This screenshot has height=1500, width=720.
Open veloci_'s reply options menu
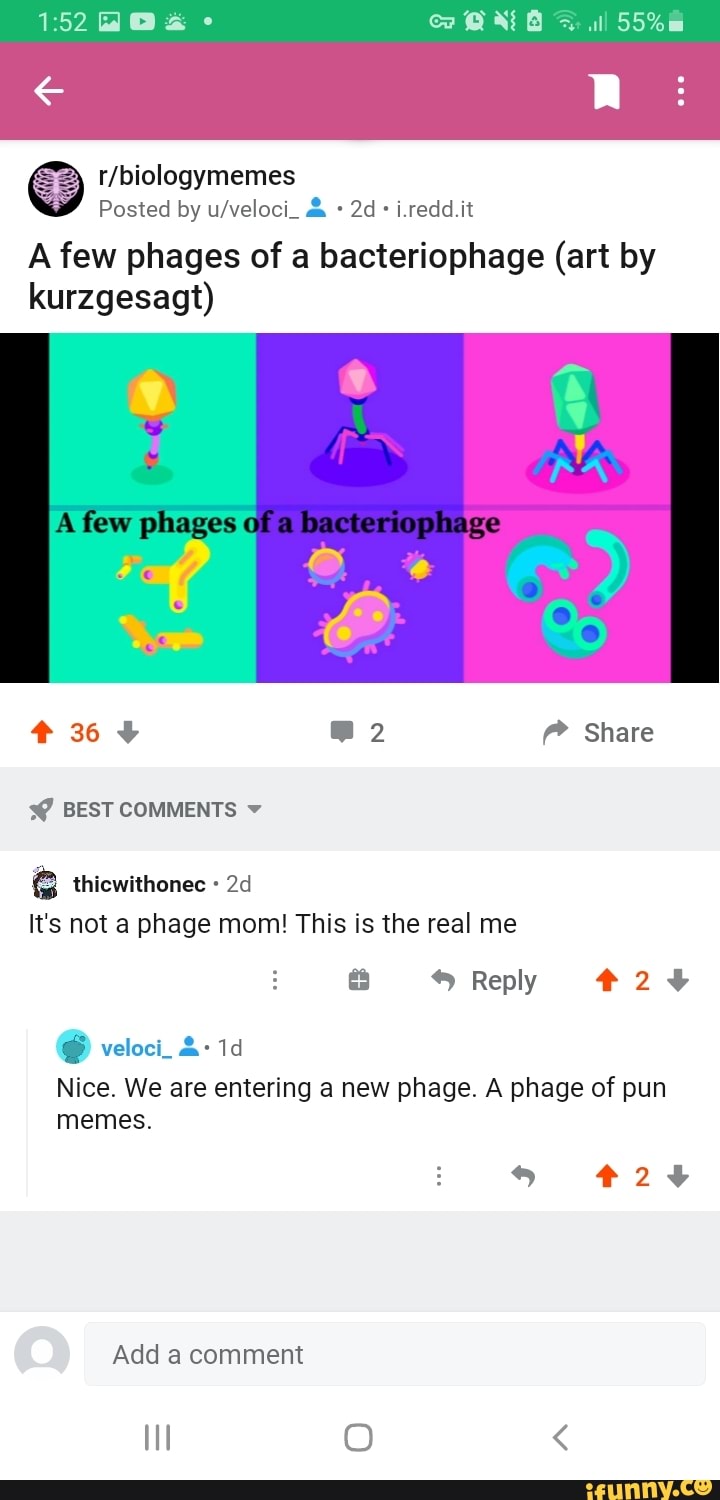point(439,1176)
